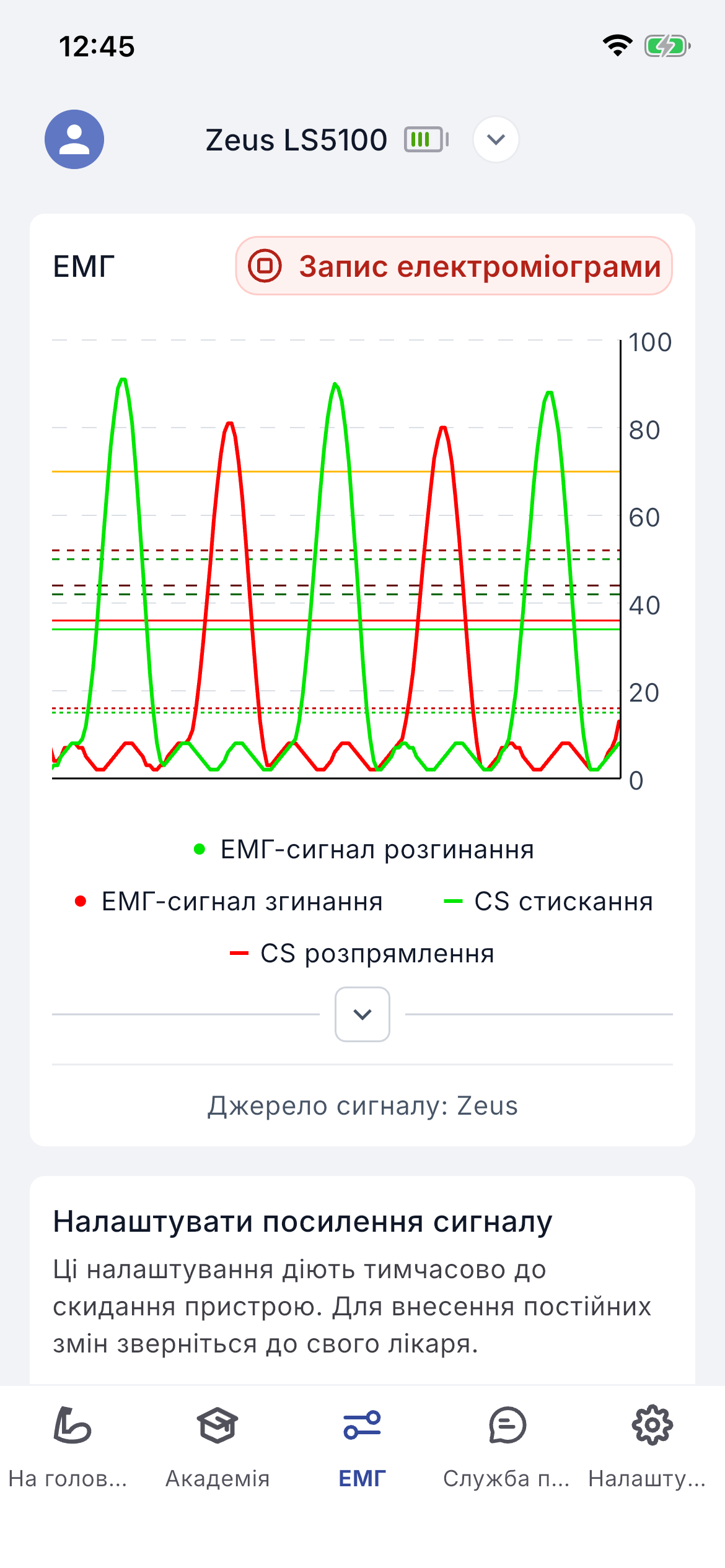Image resolution: width=725 pixels, height=1568 pixels.
Task: Toggle the ЕМГ-сигнал розгинання legend item
Action: click(363, 850)
